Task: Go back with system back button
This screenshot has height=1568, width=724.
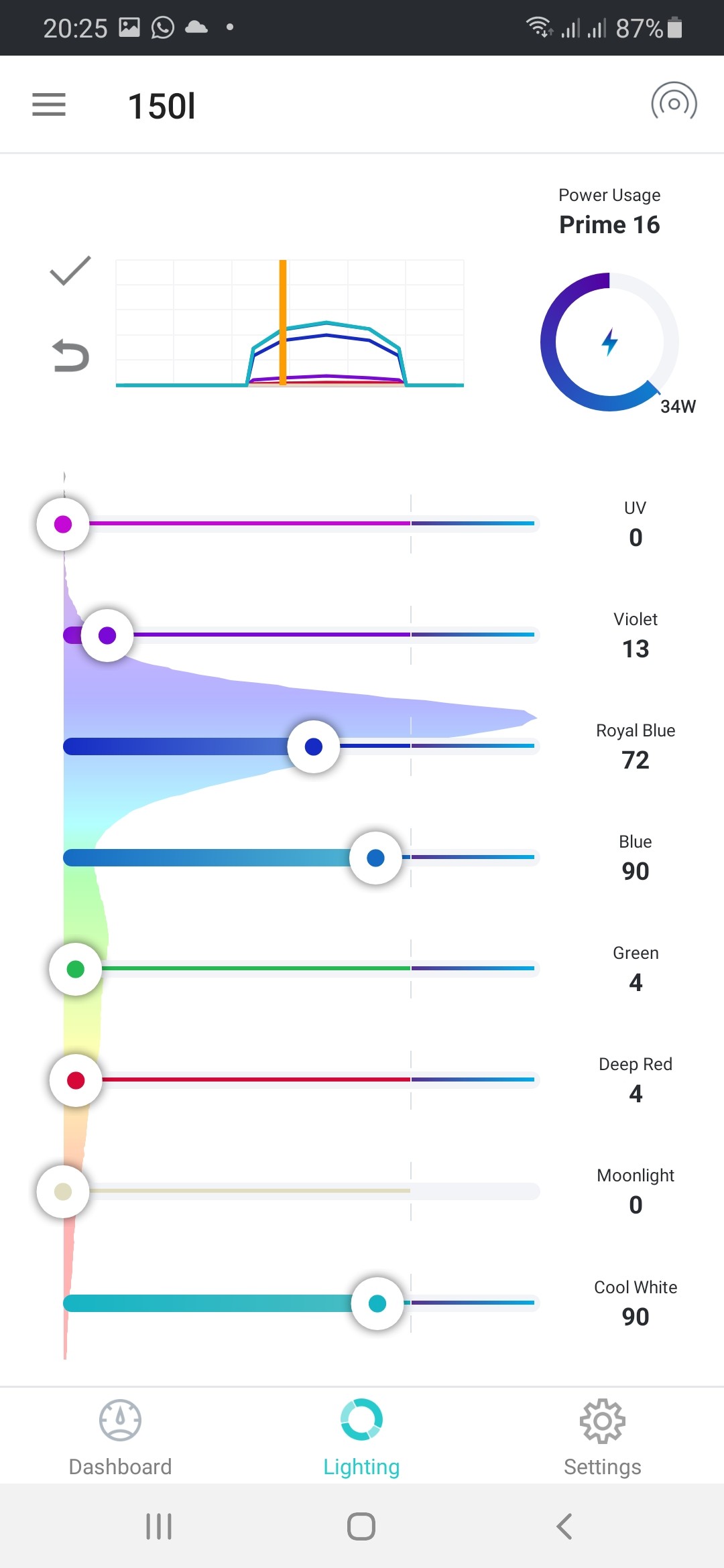Action: (x=564, y=1526)
